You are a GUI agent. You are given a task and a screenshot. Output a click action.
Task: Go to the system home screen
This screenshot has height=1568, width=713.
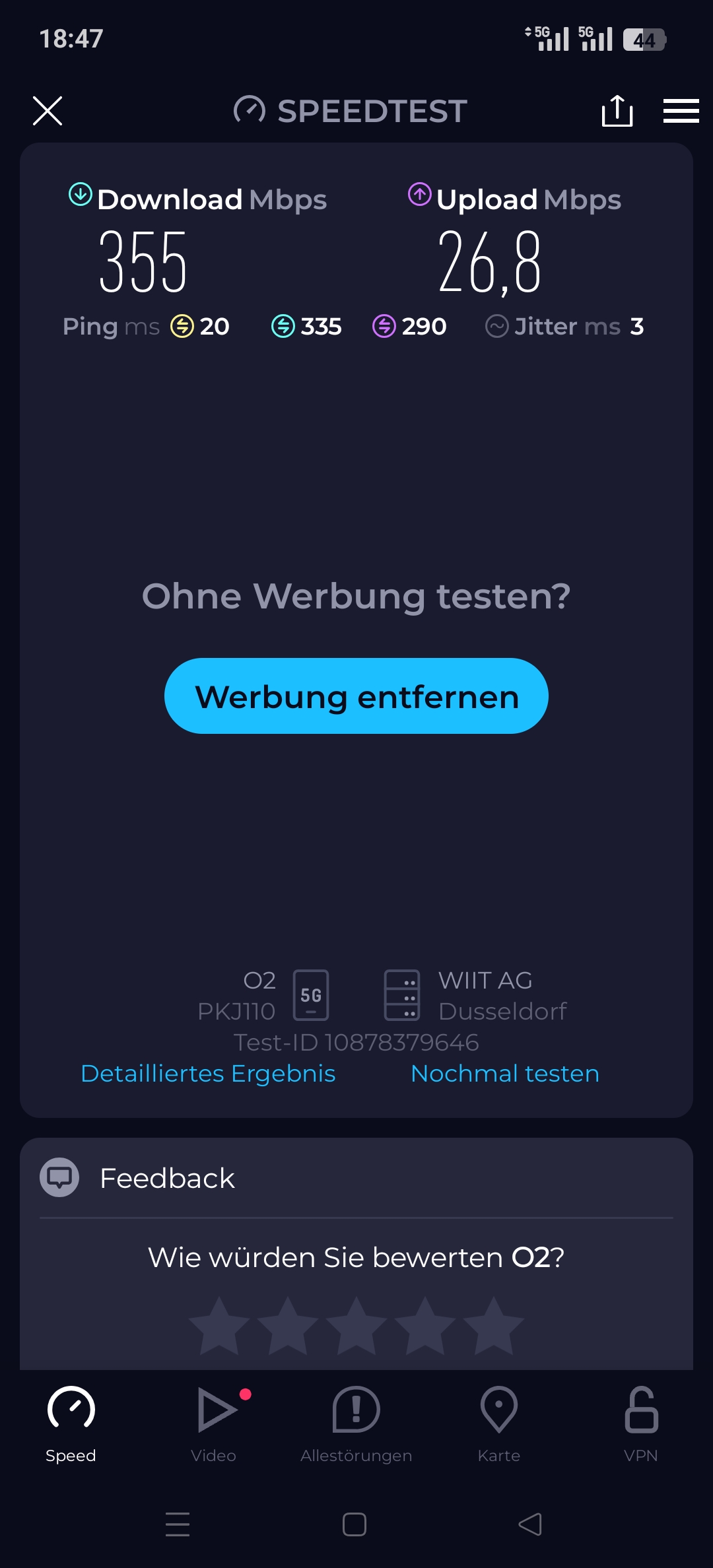click(x=355, y=1524)
